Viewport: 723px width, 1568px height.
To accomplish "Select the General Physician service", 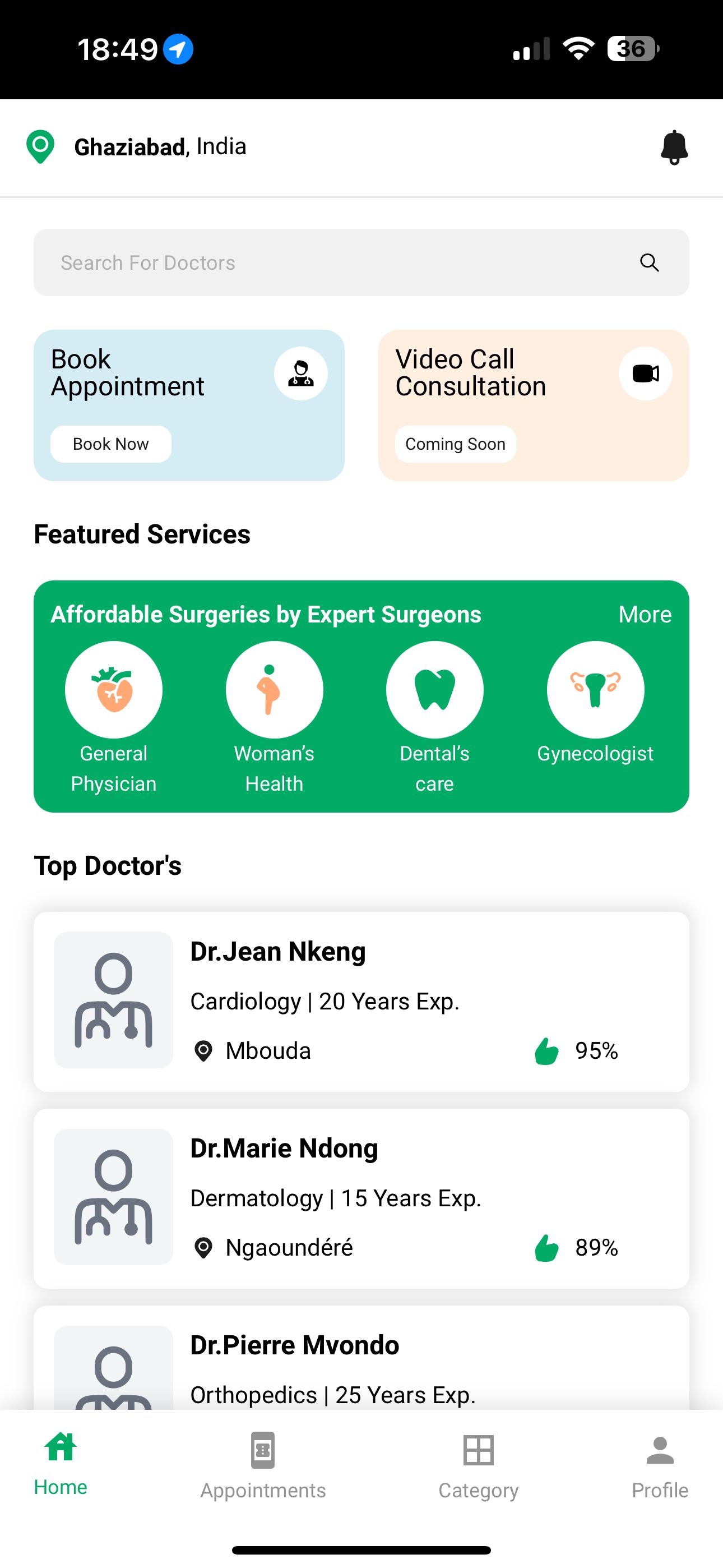I will pyautogui.click(x=114, y=690).
